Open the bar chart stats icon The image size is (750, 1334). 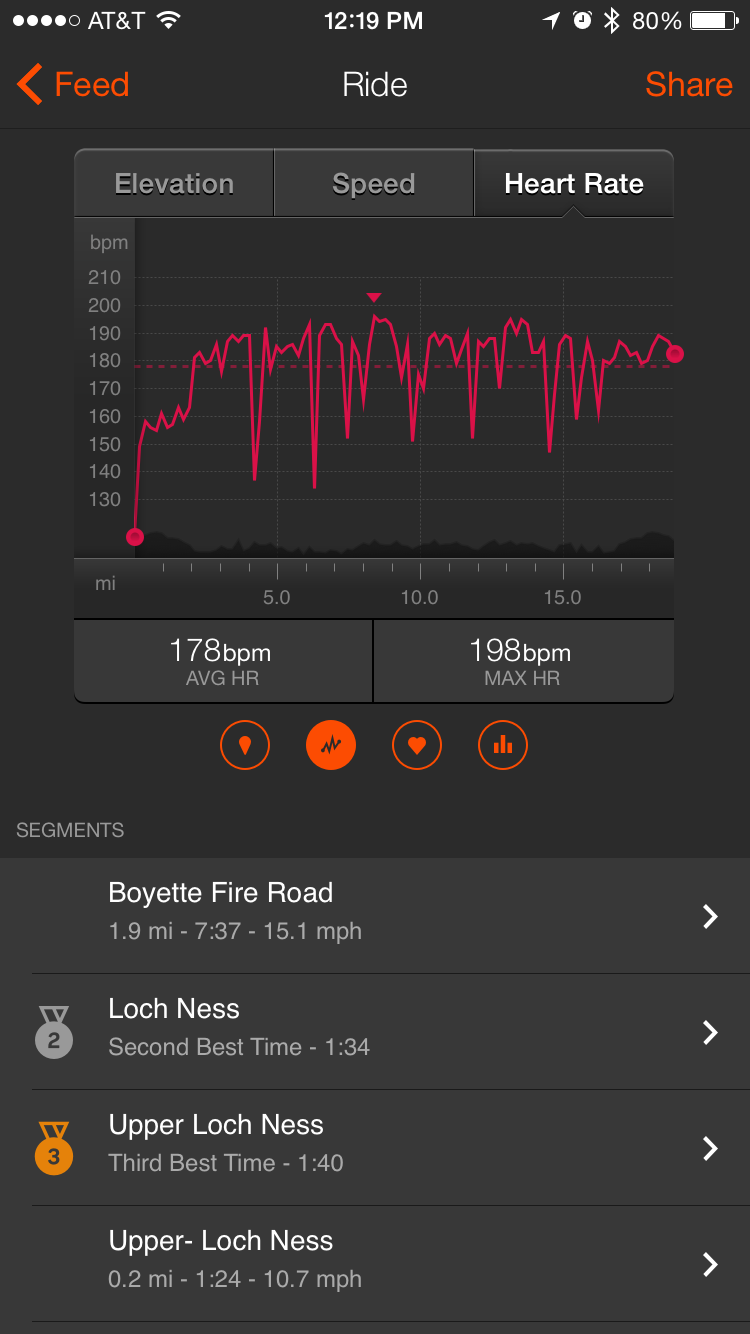[503, 745]
